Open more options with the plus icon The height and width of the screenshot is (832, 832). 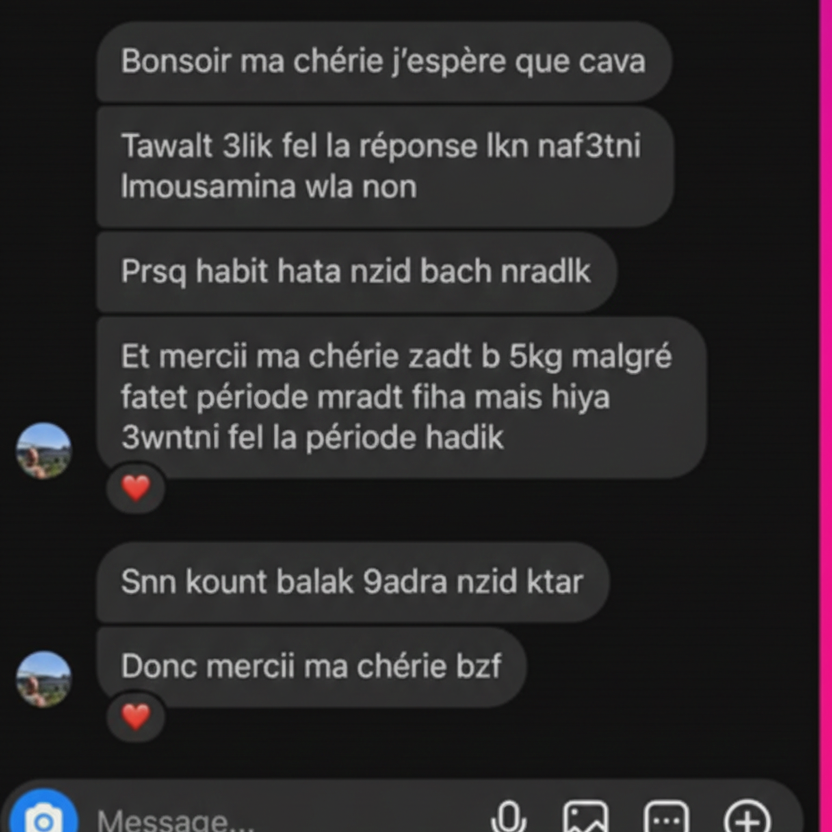coord(746,817)
